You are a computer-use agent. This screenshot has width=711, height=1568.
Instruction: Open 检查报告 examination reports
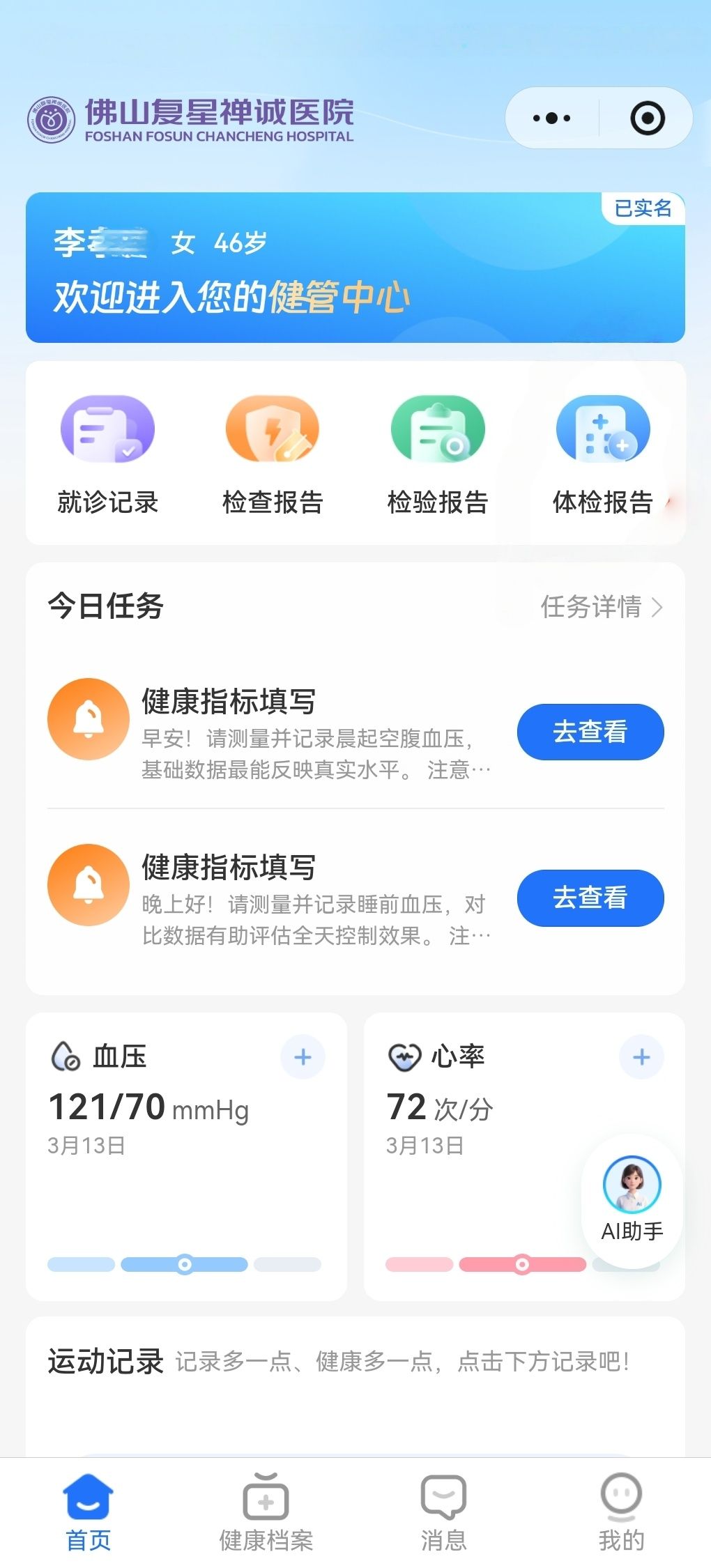273,454
